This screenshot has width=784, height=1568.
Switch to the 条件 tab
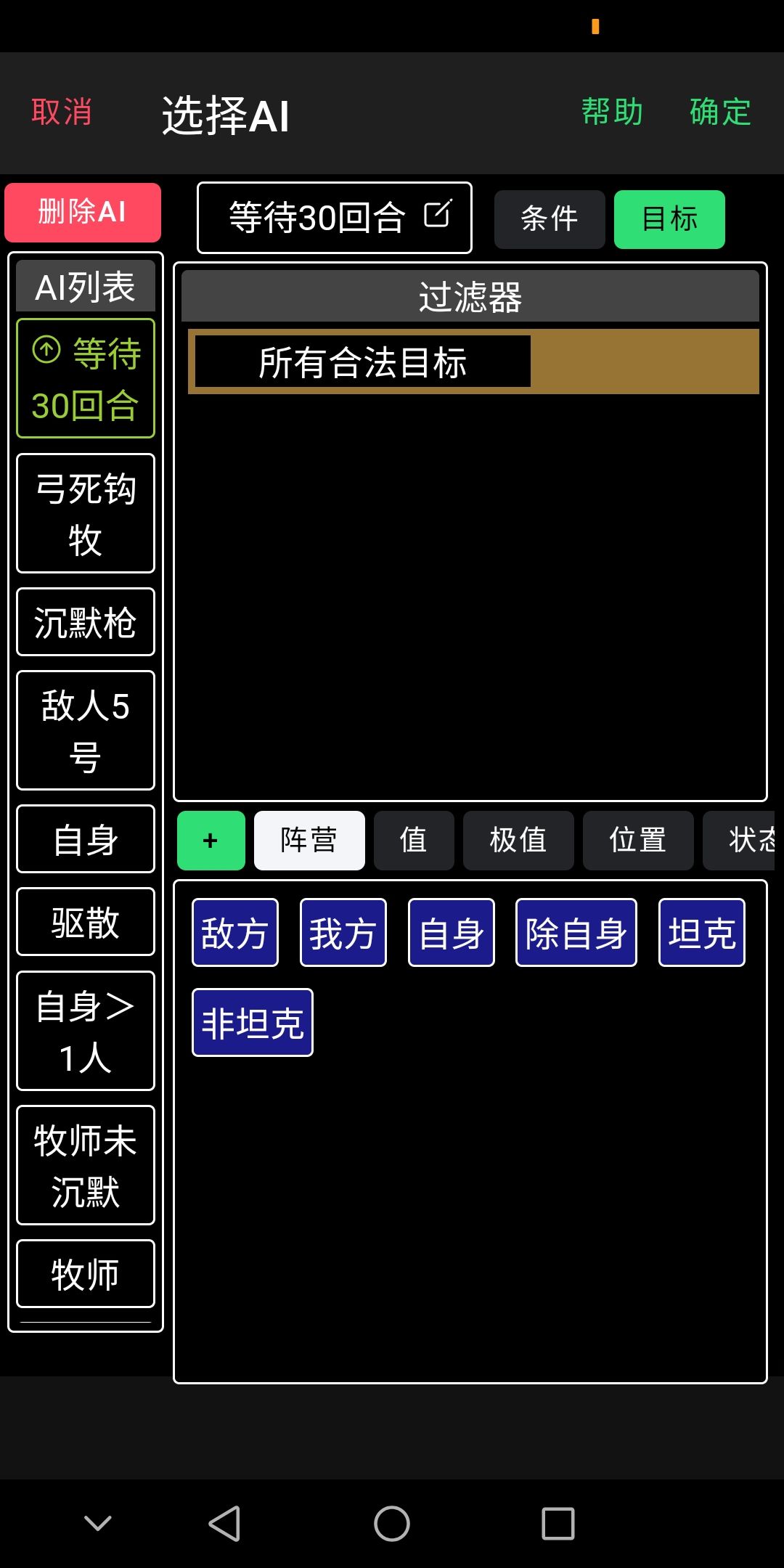coord(550,219)
